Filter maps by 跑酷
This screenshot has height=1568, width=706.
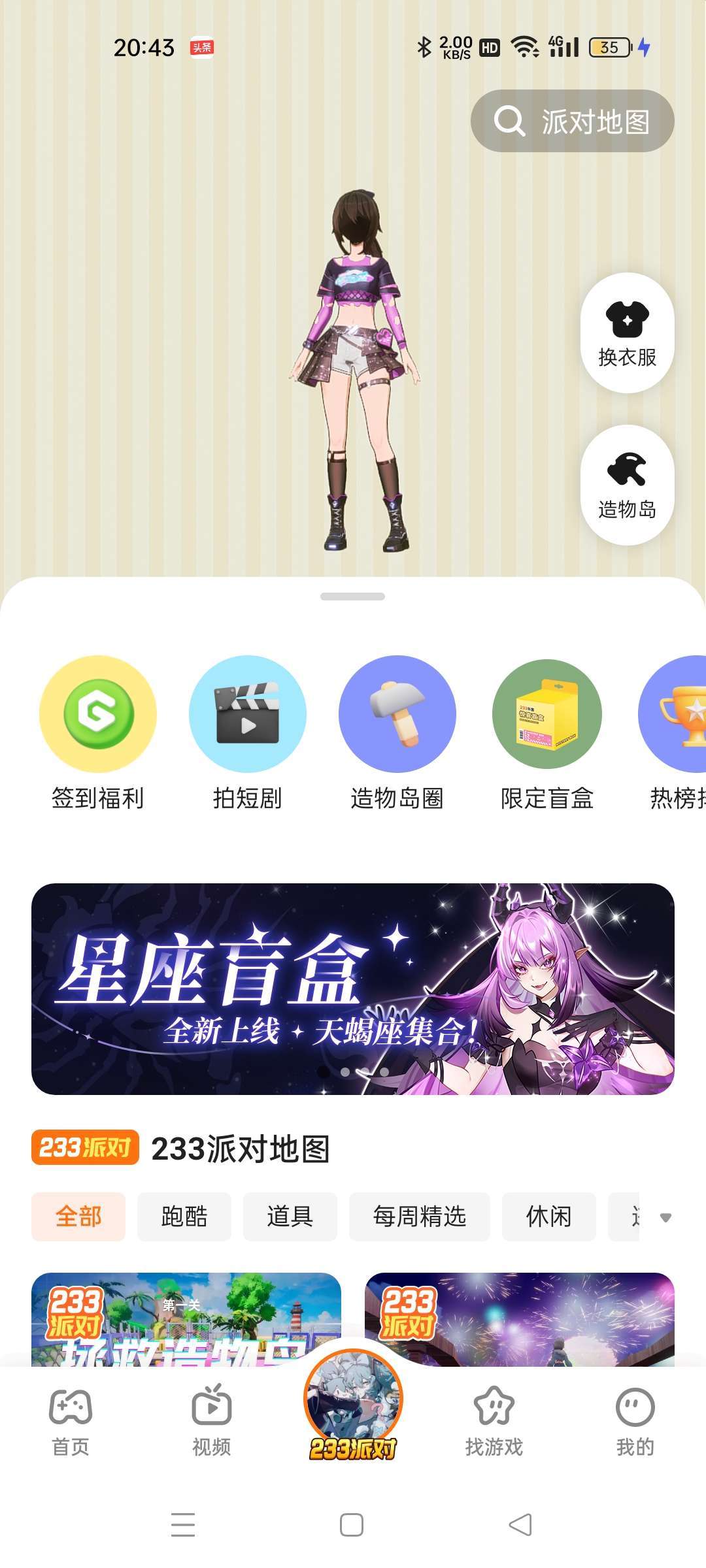184,1217
